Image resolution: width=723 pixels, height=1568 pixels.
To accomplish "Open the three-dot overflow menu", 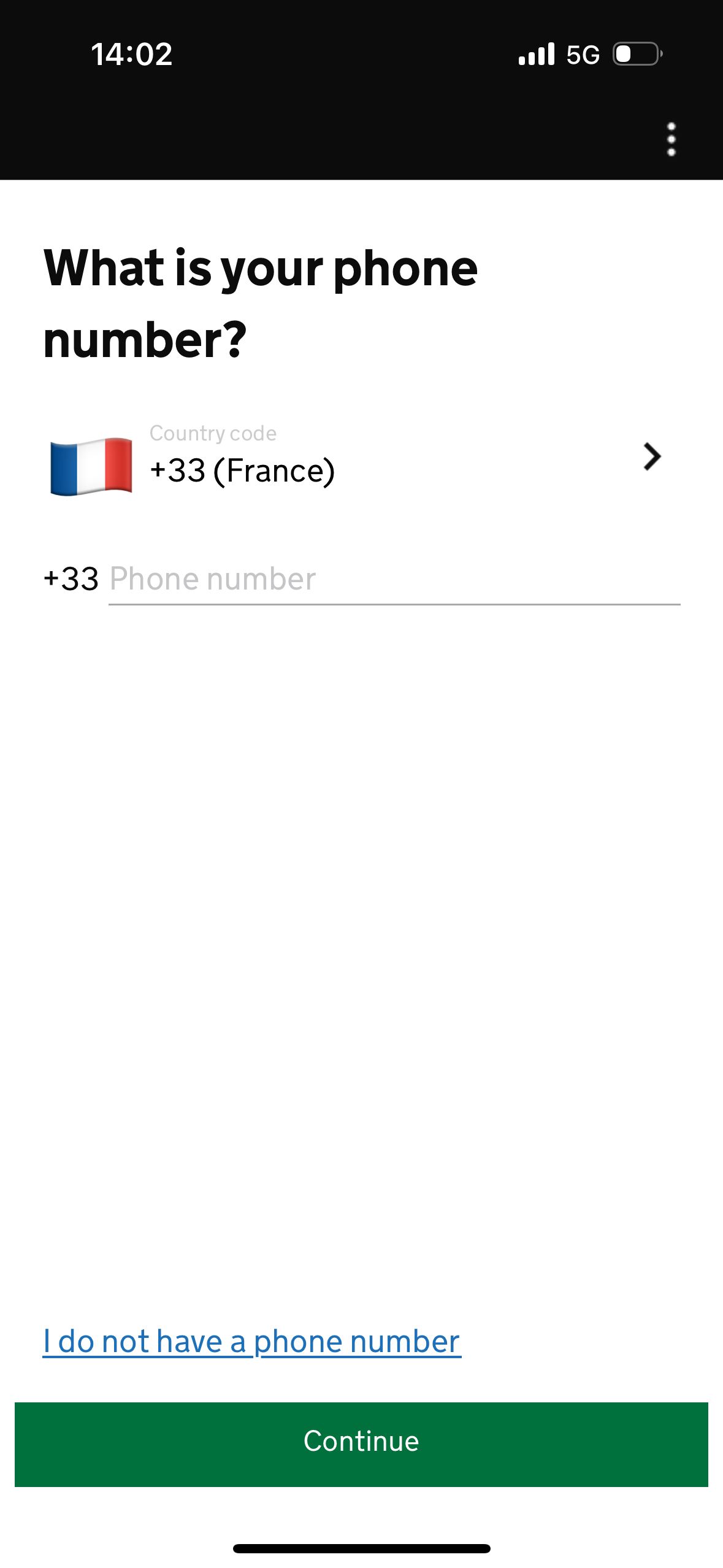I will coord(671,139).
